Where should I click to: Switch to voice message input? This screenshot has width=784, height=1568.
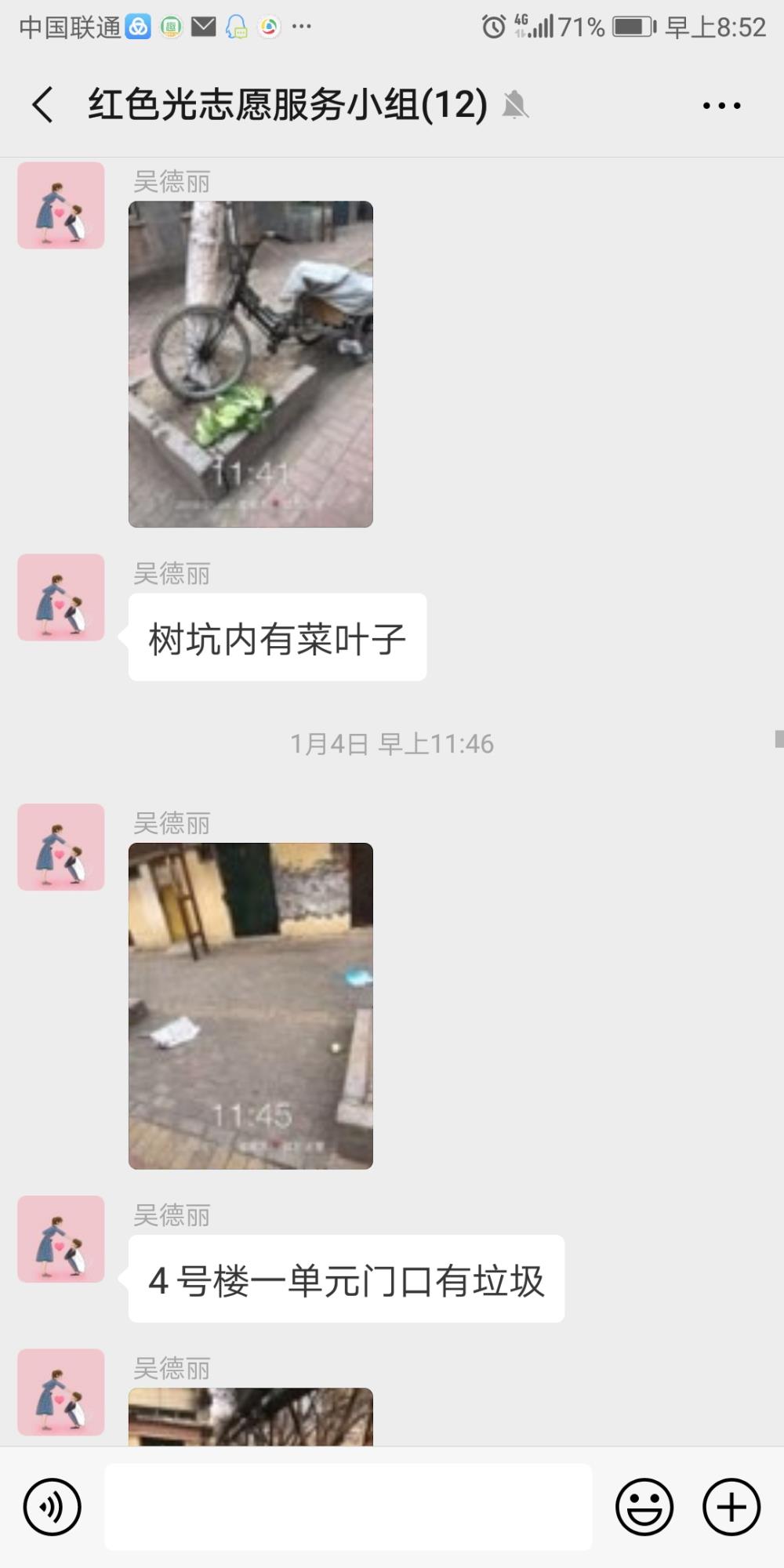point(53,1507)
